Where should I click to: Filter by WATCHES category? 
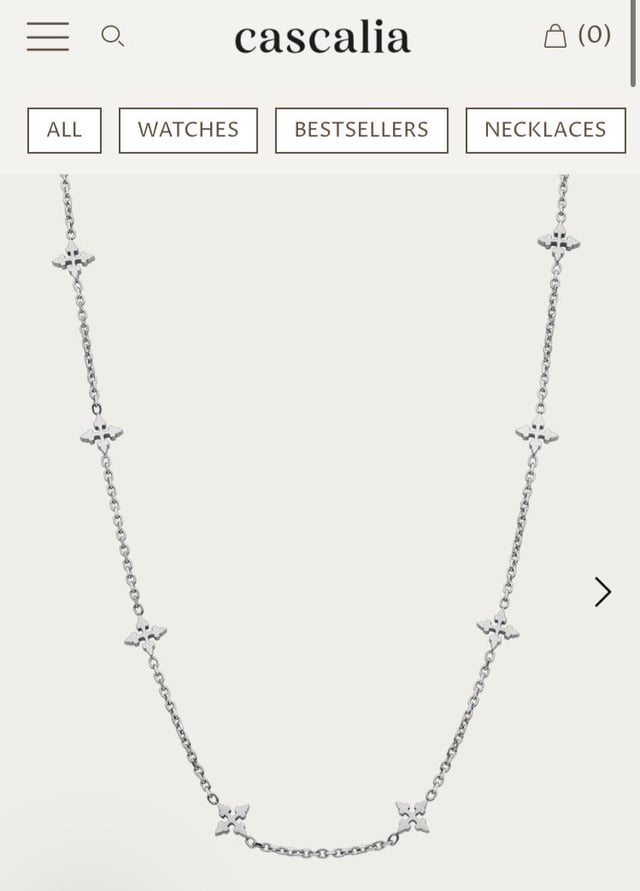pyautogui.click(x=188, y=130)
